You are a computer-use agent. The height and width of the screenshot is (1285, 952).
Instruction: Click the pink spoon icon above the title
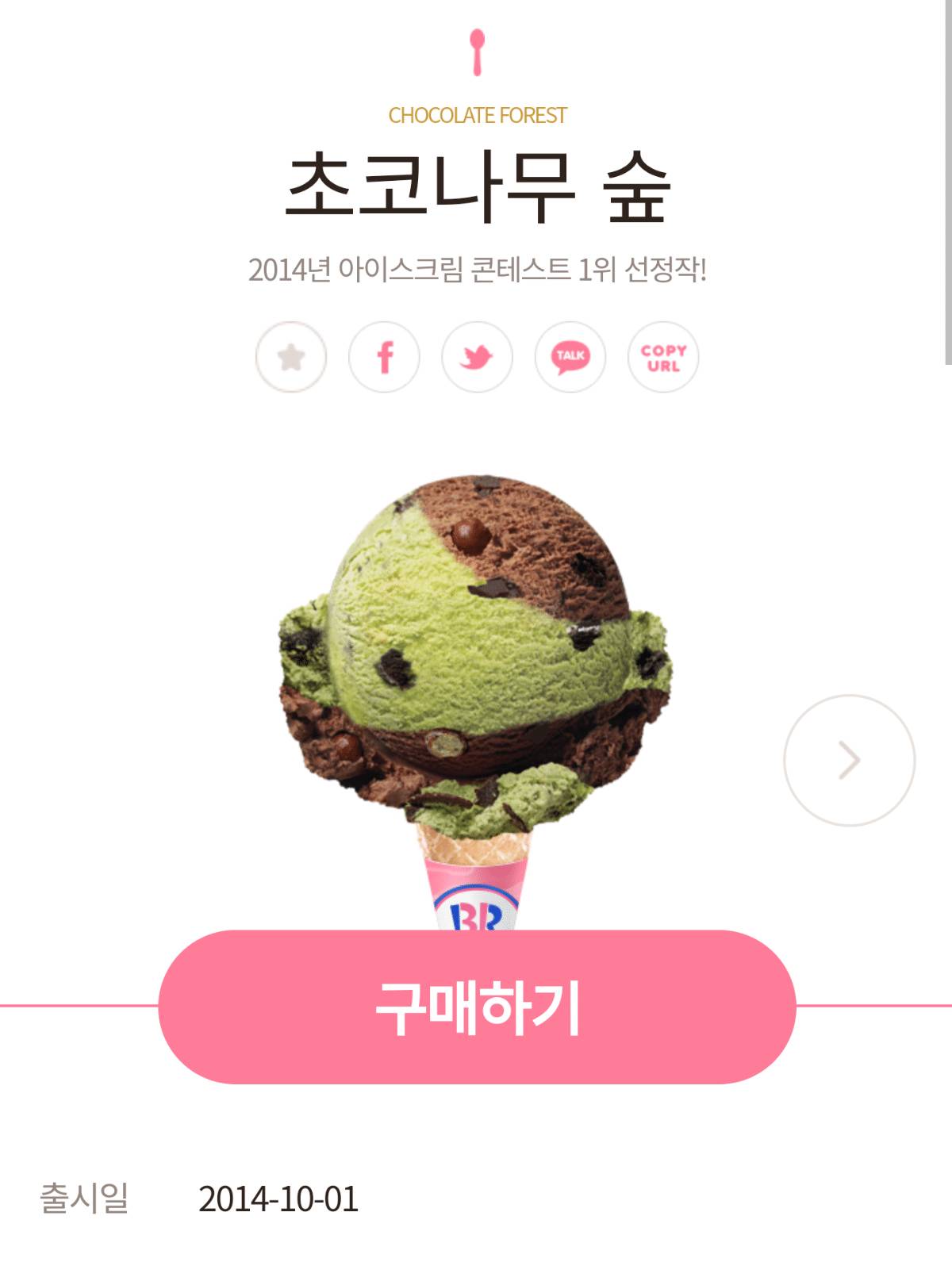coord(476,52)
